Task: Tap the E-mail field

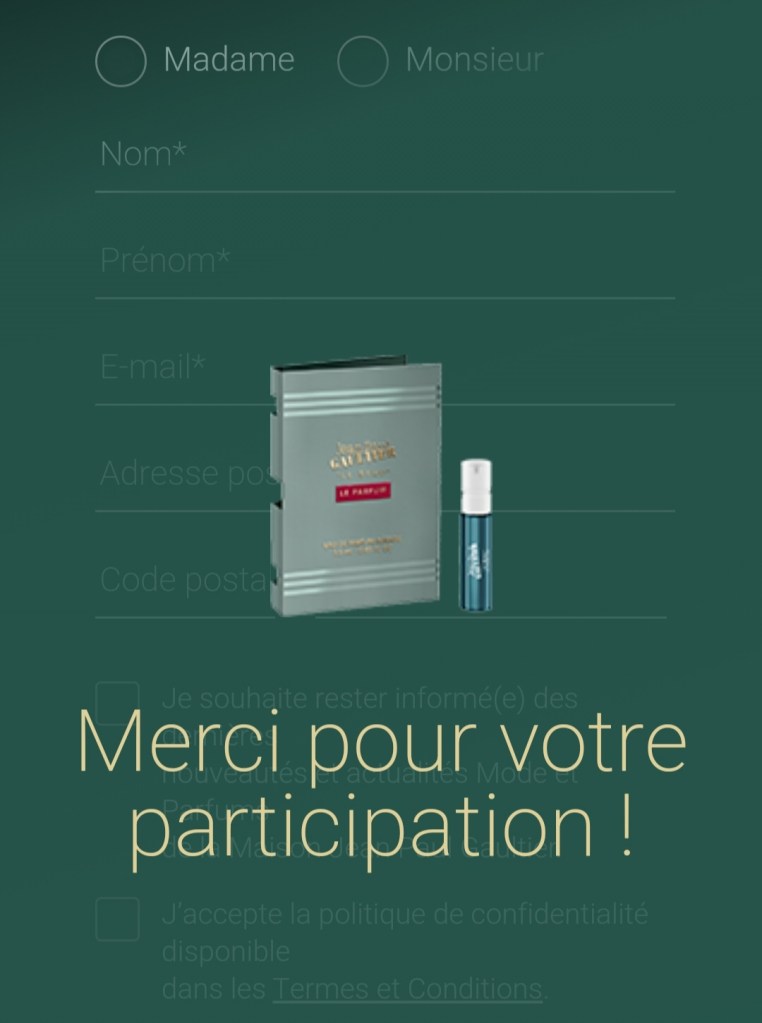Action: [x=180, y=368]
